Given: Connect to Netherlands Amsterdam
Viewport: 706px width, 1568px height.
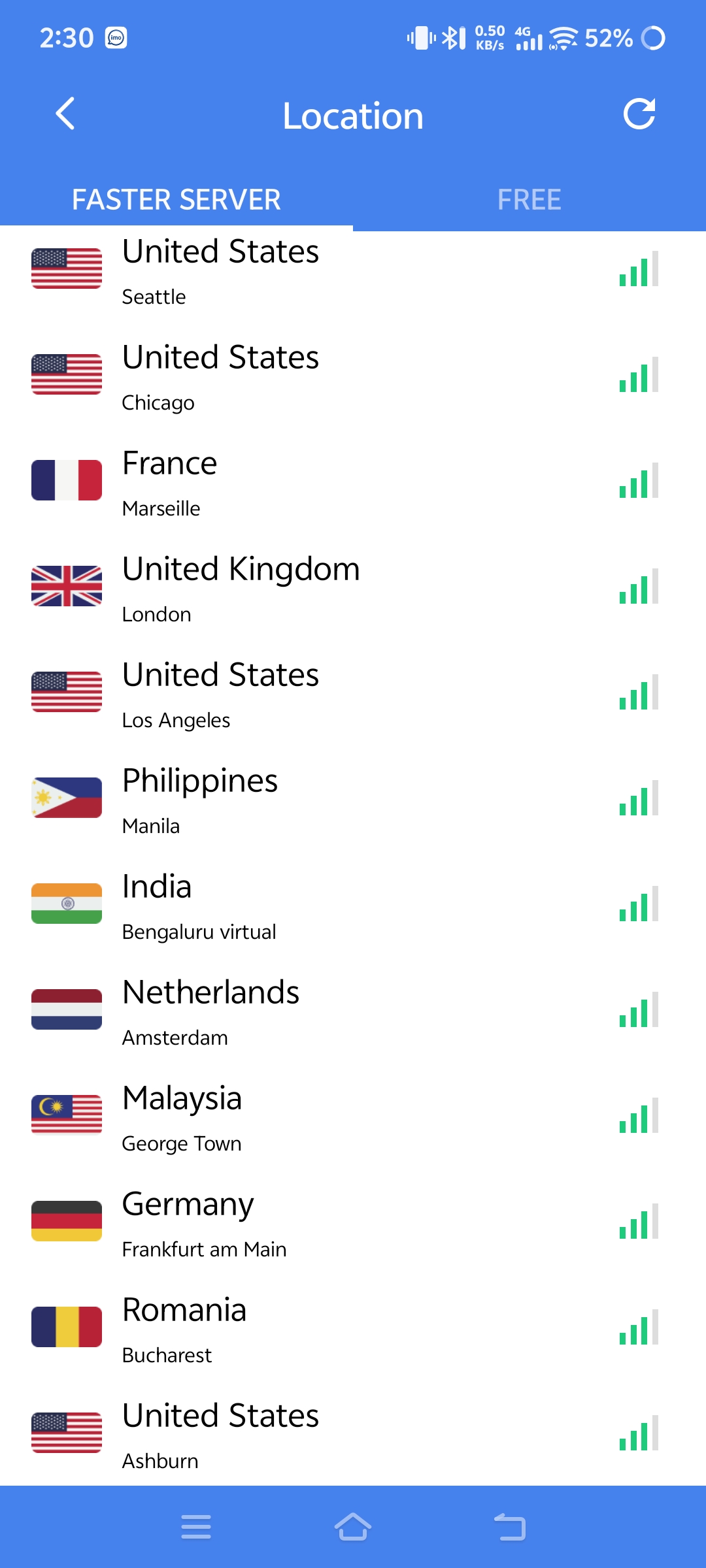Looking at the screenshot, I should pyautogui.click(x=353, y=1012).
